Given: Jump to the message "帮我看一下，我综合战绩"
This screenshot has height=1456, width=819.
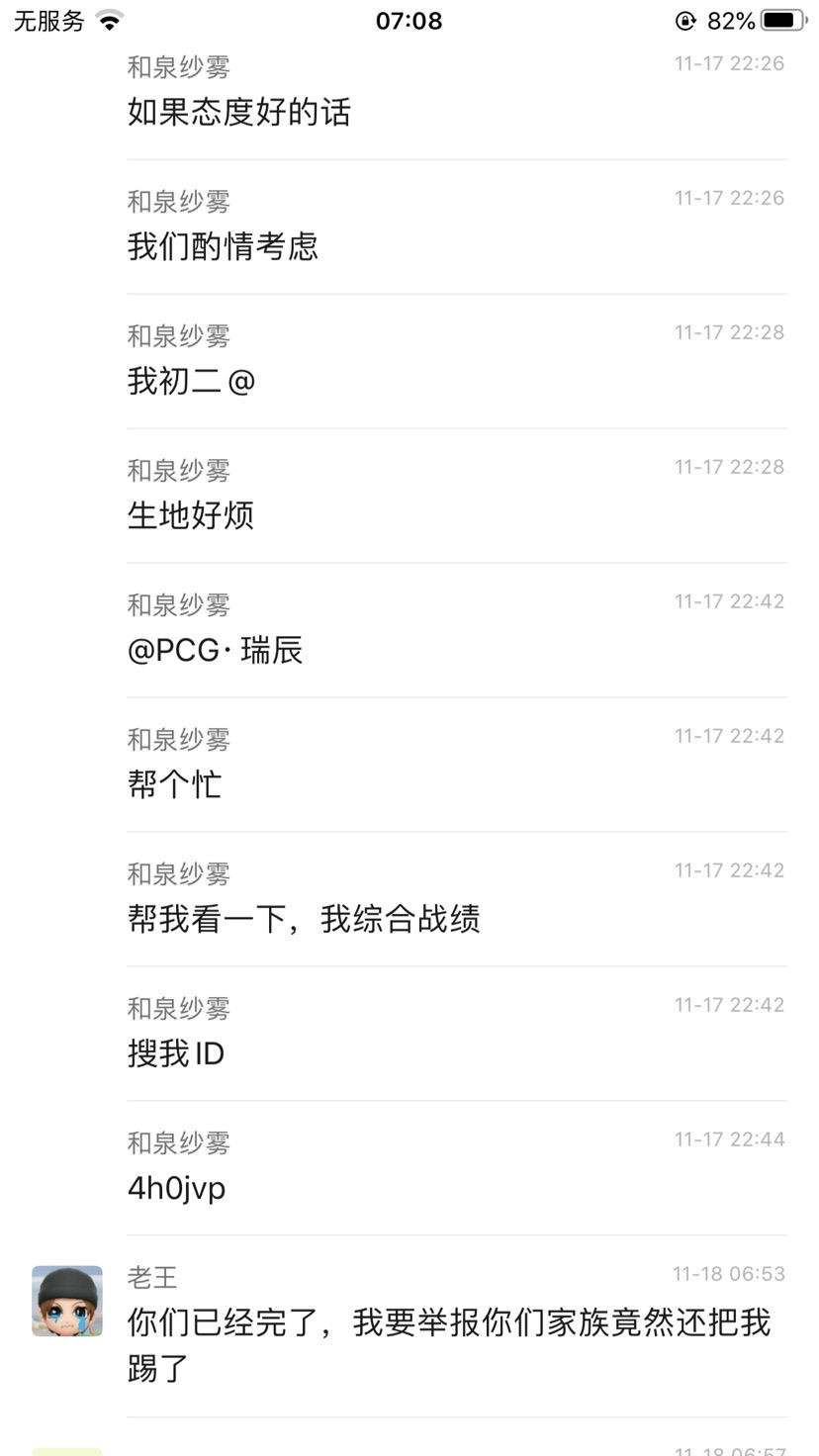Looking at the screenshot, I should point(304,919).
